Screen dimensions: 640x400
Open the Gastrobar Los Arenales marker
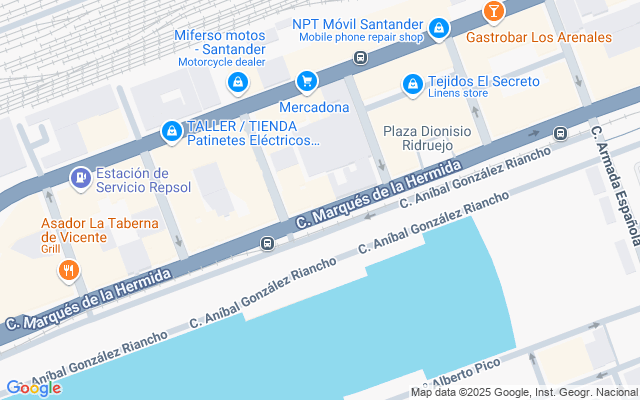pos(493,12)
